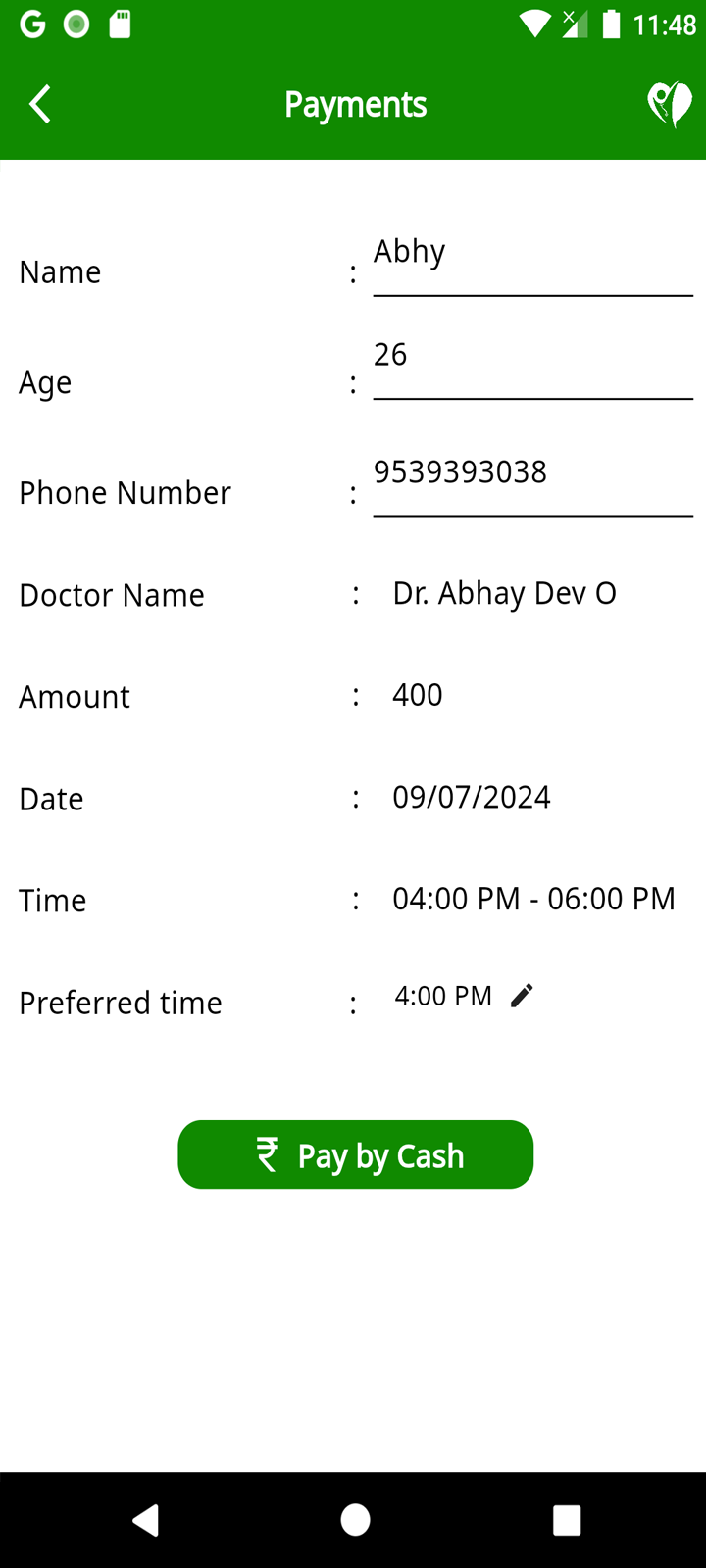Open recent apps from navigation bar
The height and width of the screenshot is (1568, 706).
click(x=567, y=1519)
